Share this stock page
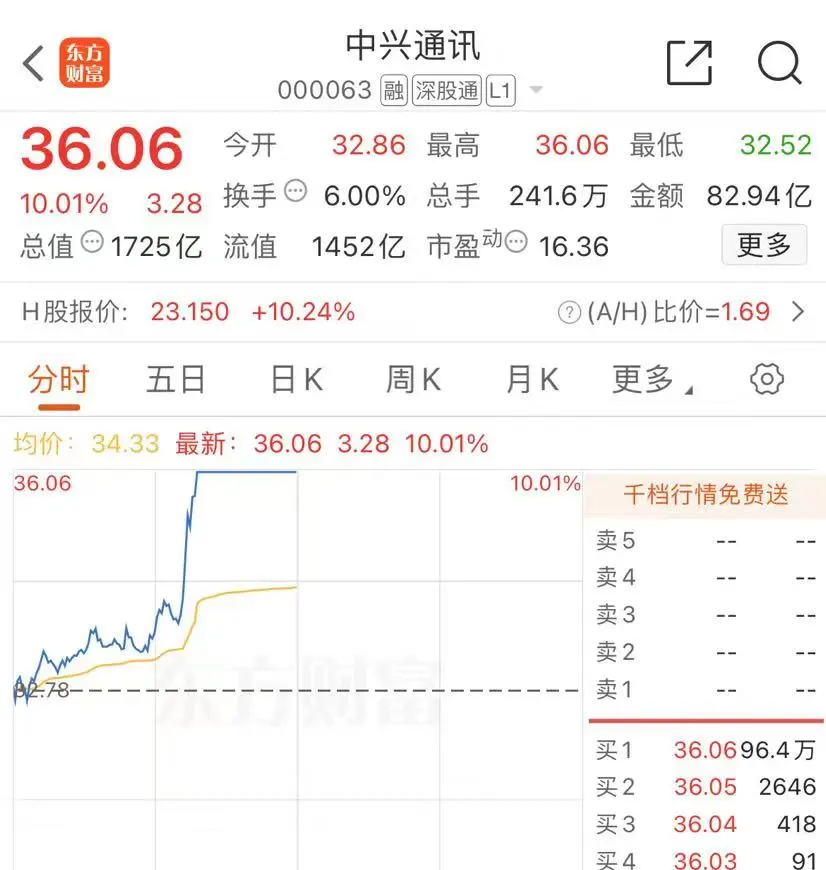This screenshot has height=870, width=826. [689, 63]
